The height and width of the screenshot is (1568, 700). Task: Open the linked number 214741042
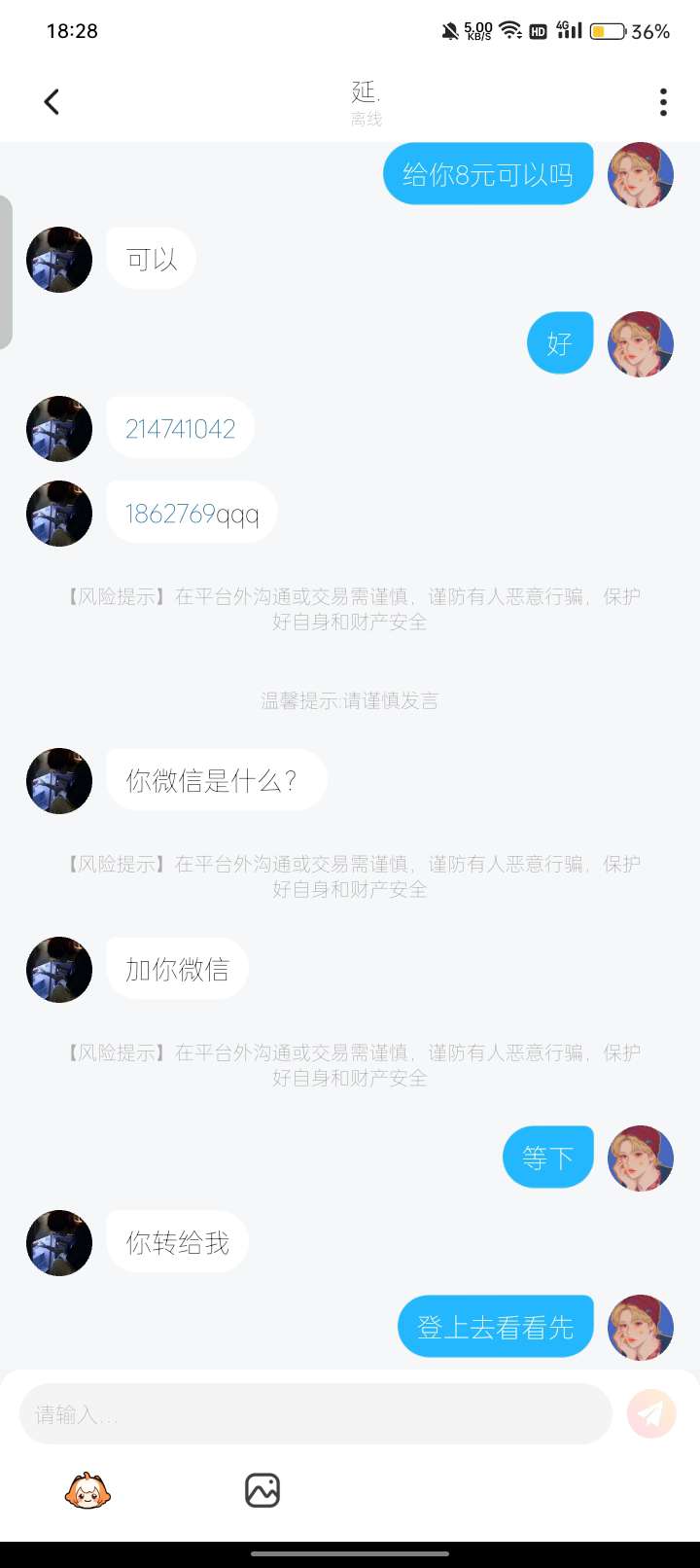point(180,429)
